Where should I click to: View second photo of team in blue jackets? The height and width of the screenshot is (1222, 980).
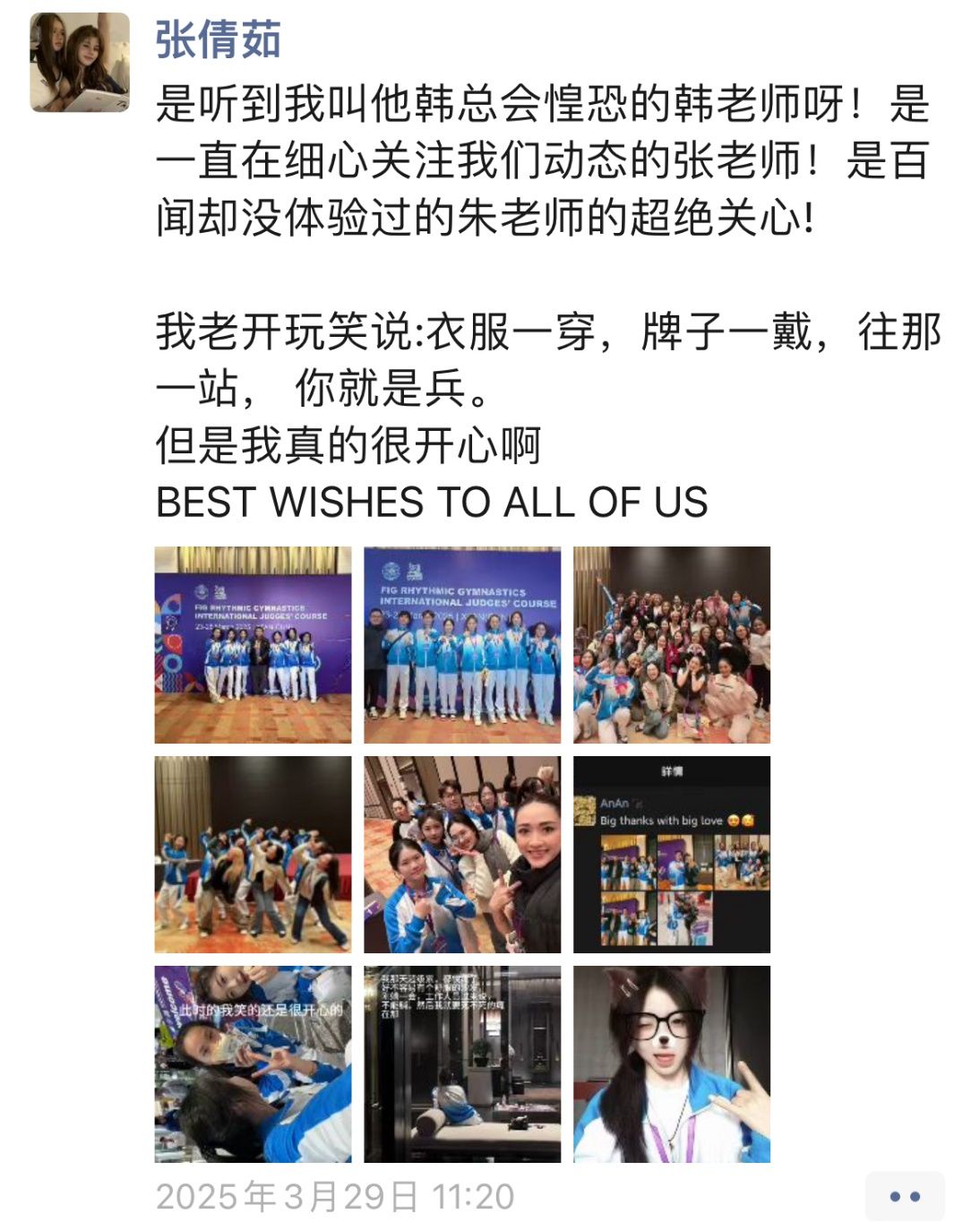click(x=462, y=645)
